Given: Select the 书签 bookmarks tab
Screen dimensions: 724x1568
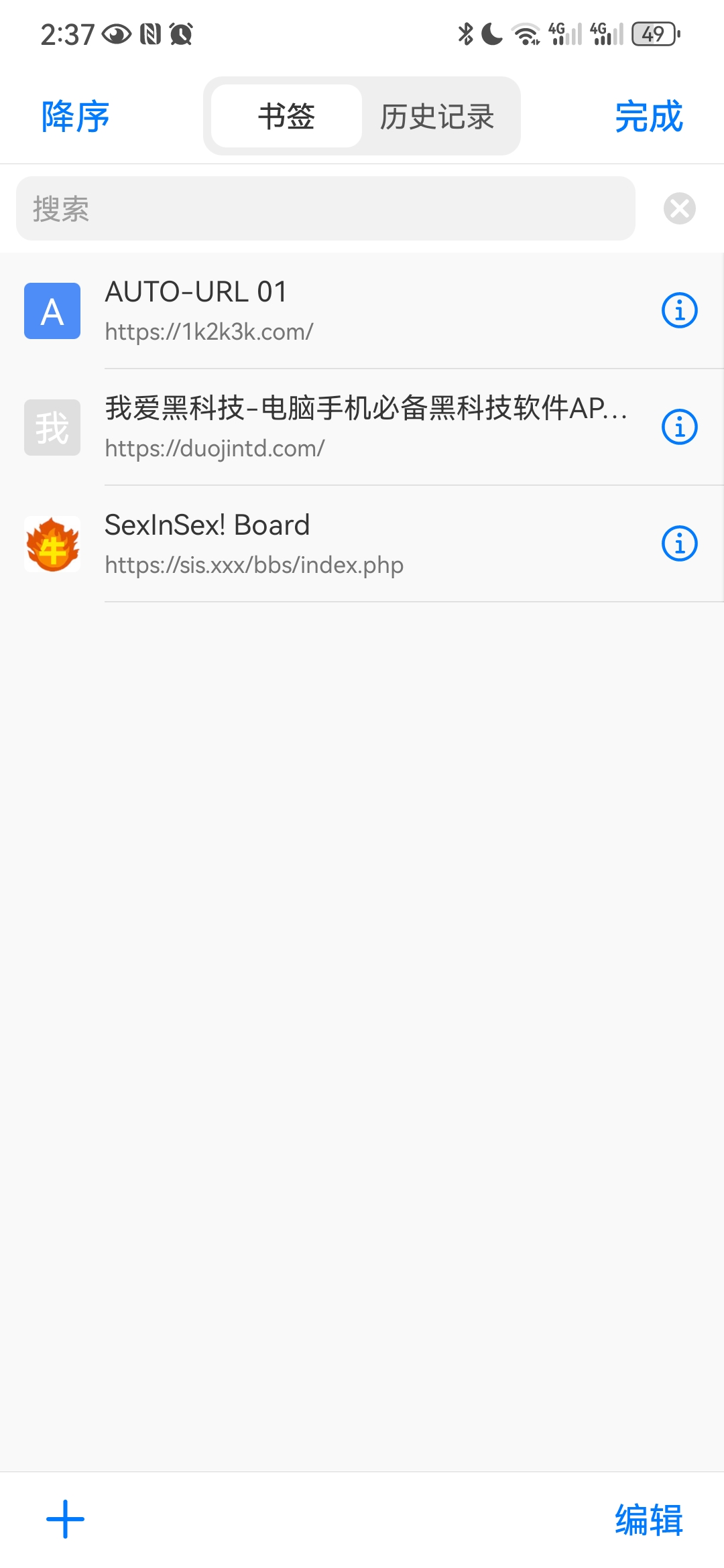Looking at the screenshot, I should [287, 116].
